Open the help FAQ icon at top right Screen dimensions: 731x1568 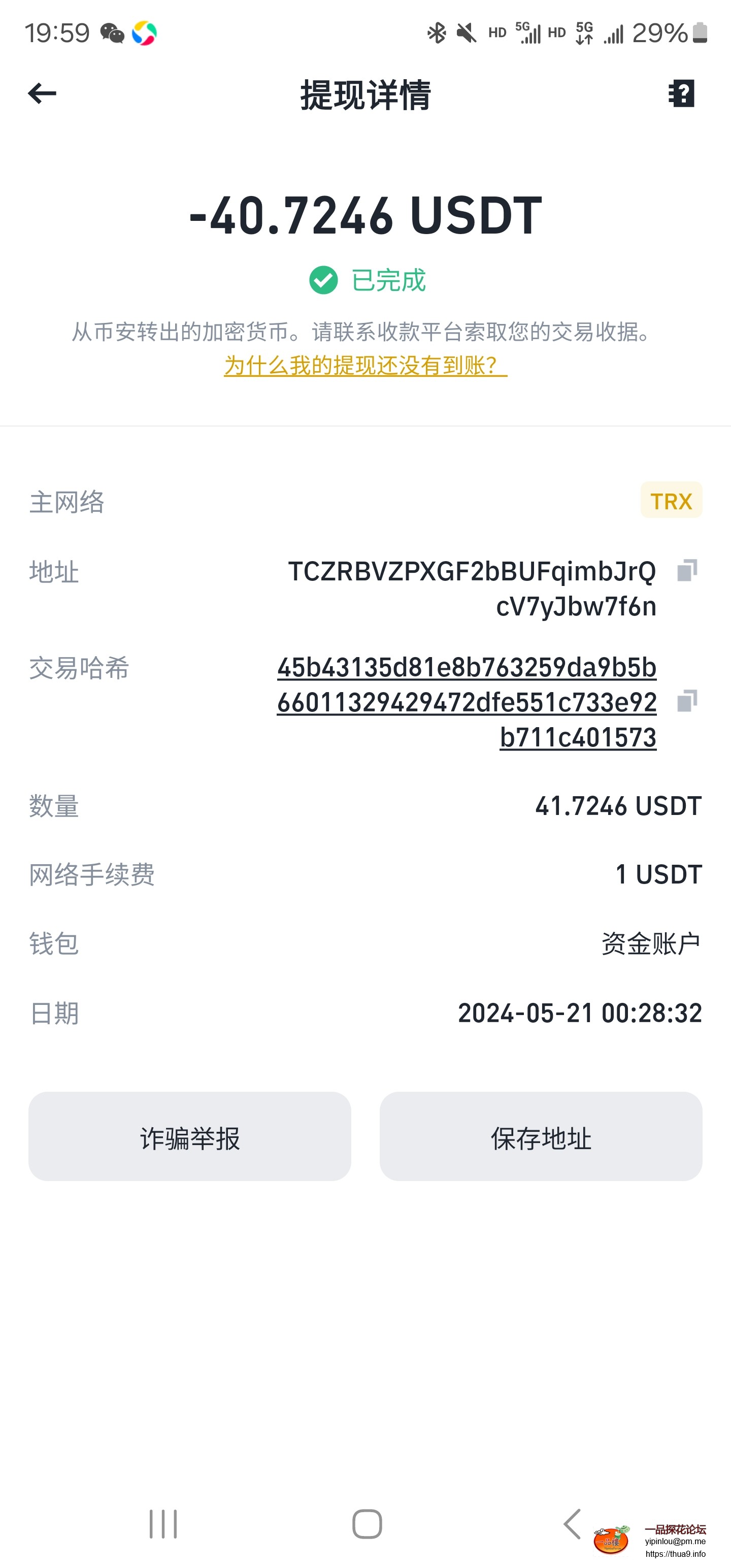coord(682,94)
